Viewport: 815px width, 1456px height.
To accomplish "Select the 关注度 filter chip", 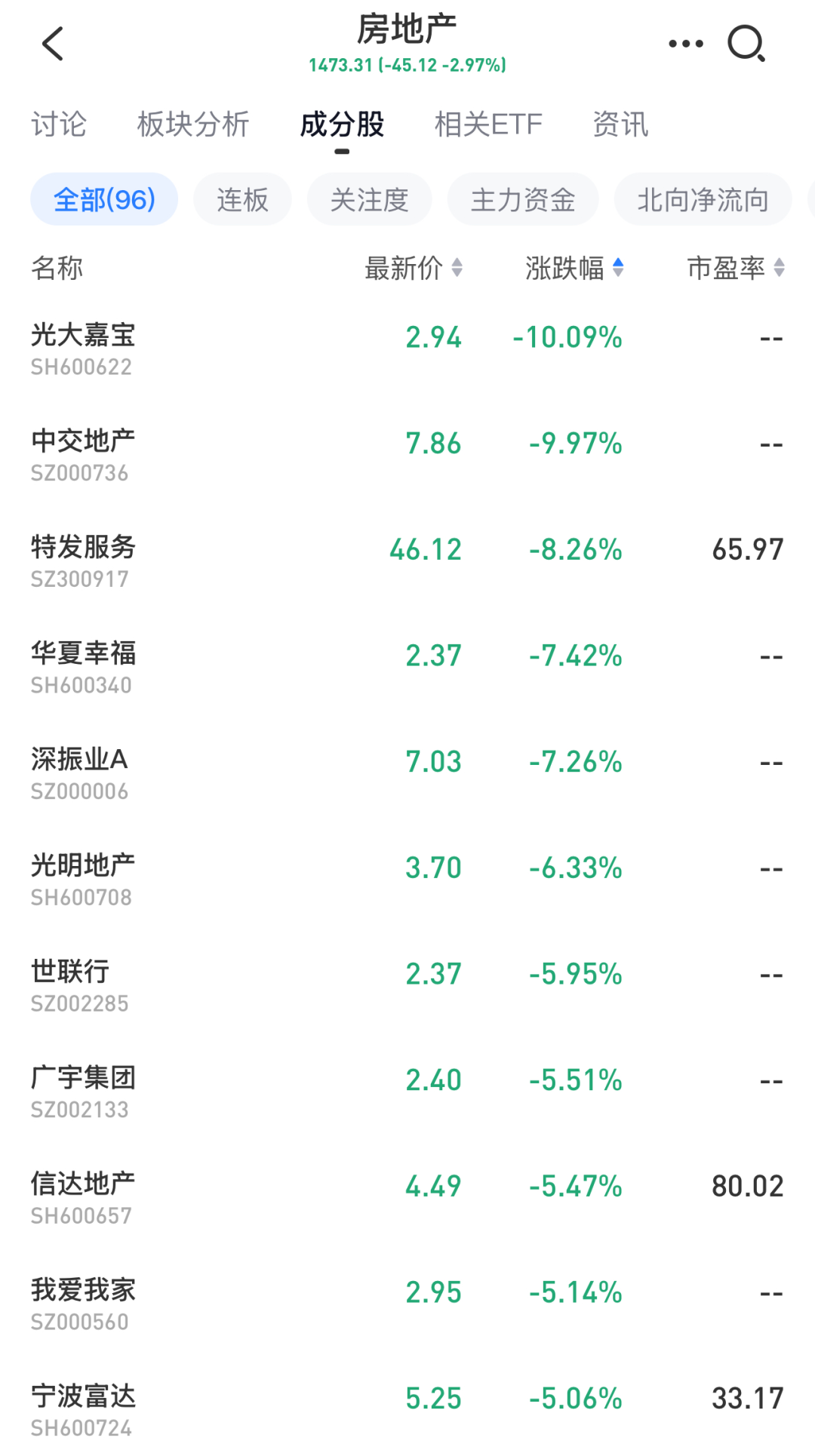I will coord(369,200).
